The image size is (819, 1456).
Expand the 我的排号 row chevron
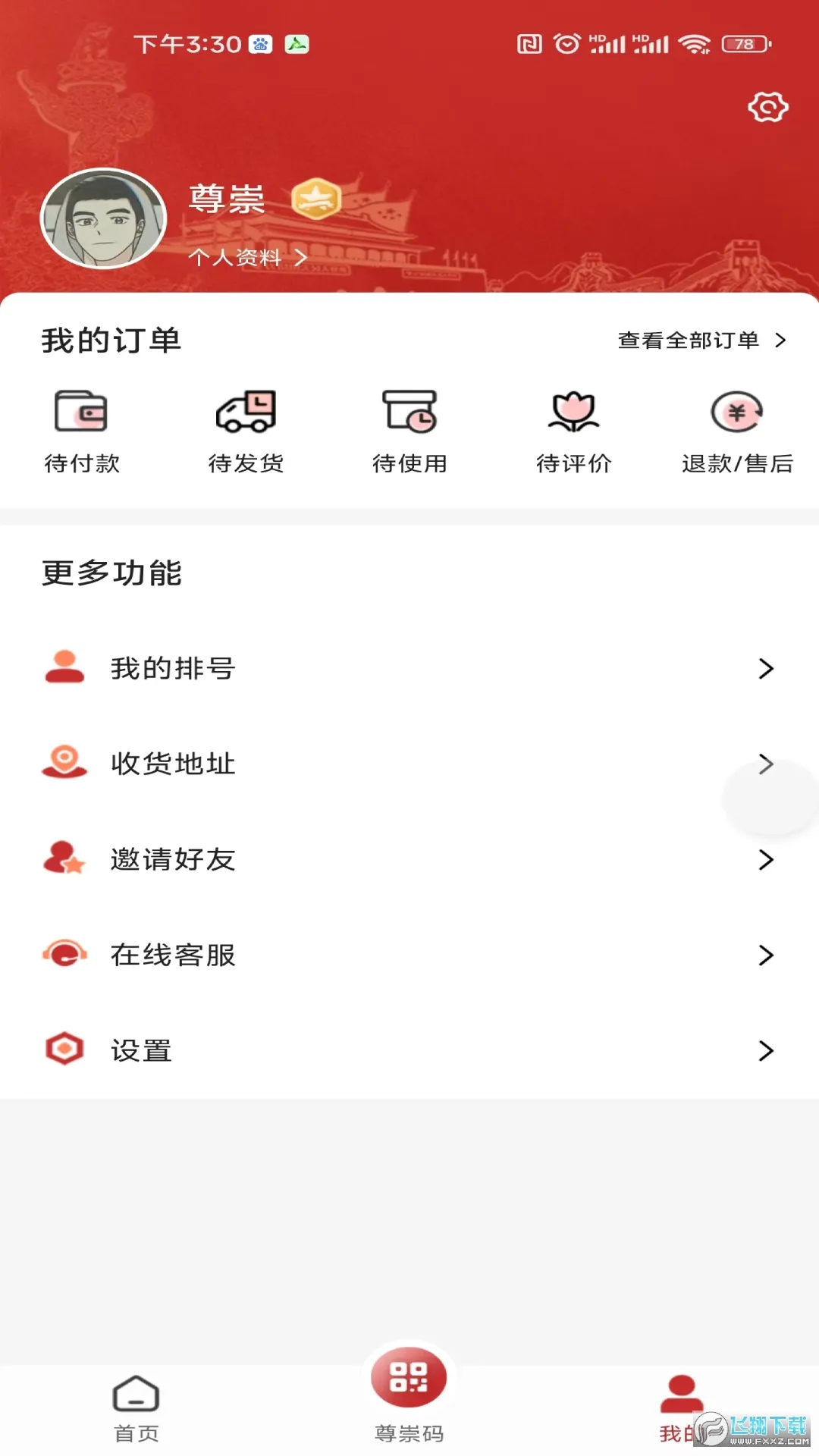pos(765,668)
